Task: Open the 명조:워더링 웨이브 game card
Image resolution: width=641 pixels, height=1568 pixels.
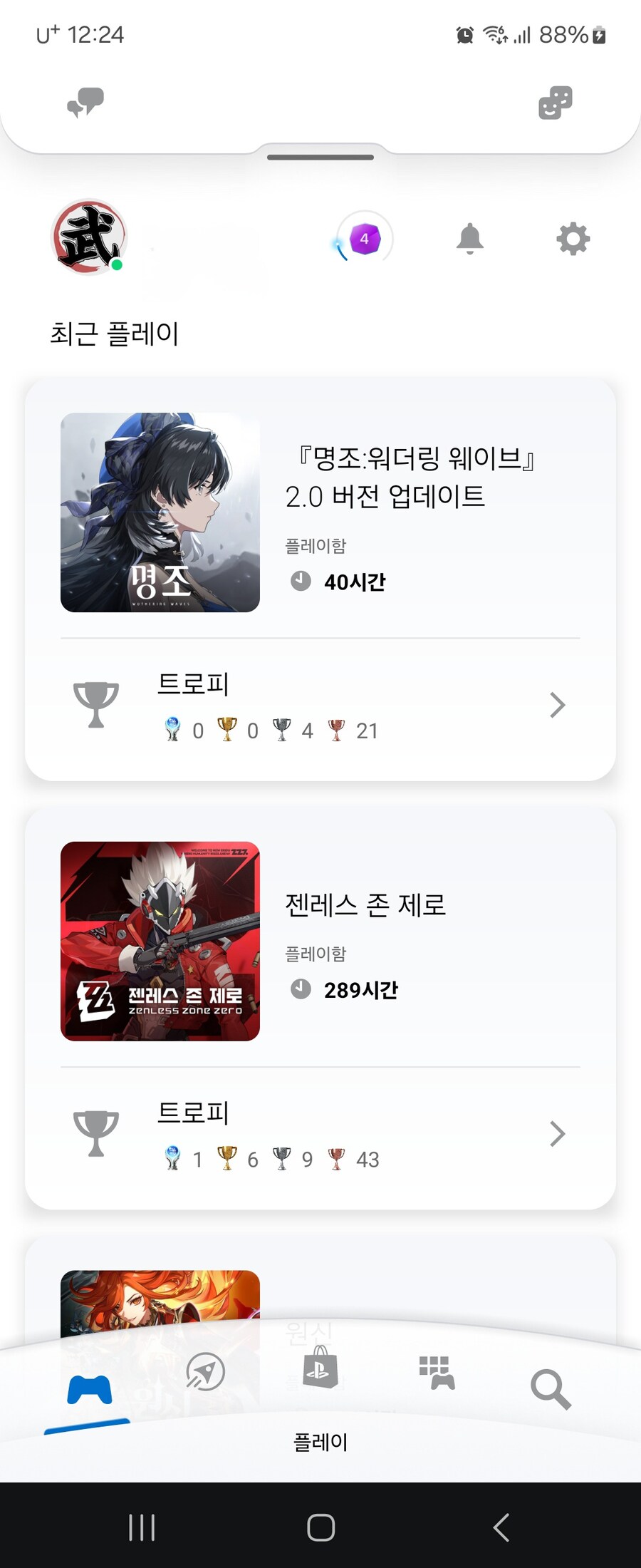Action: [320, 512]
